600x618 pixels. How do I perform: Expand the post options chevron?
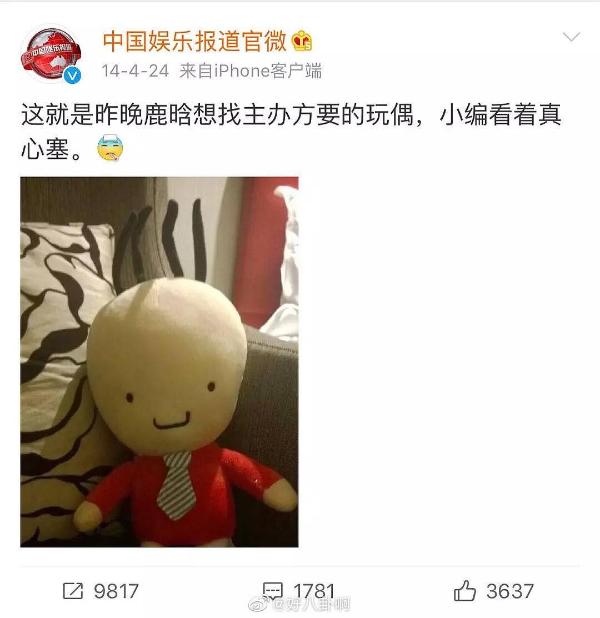pos(571,38)
